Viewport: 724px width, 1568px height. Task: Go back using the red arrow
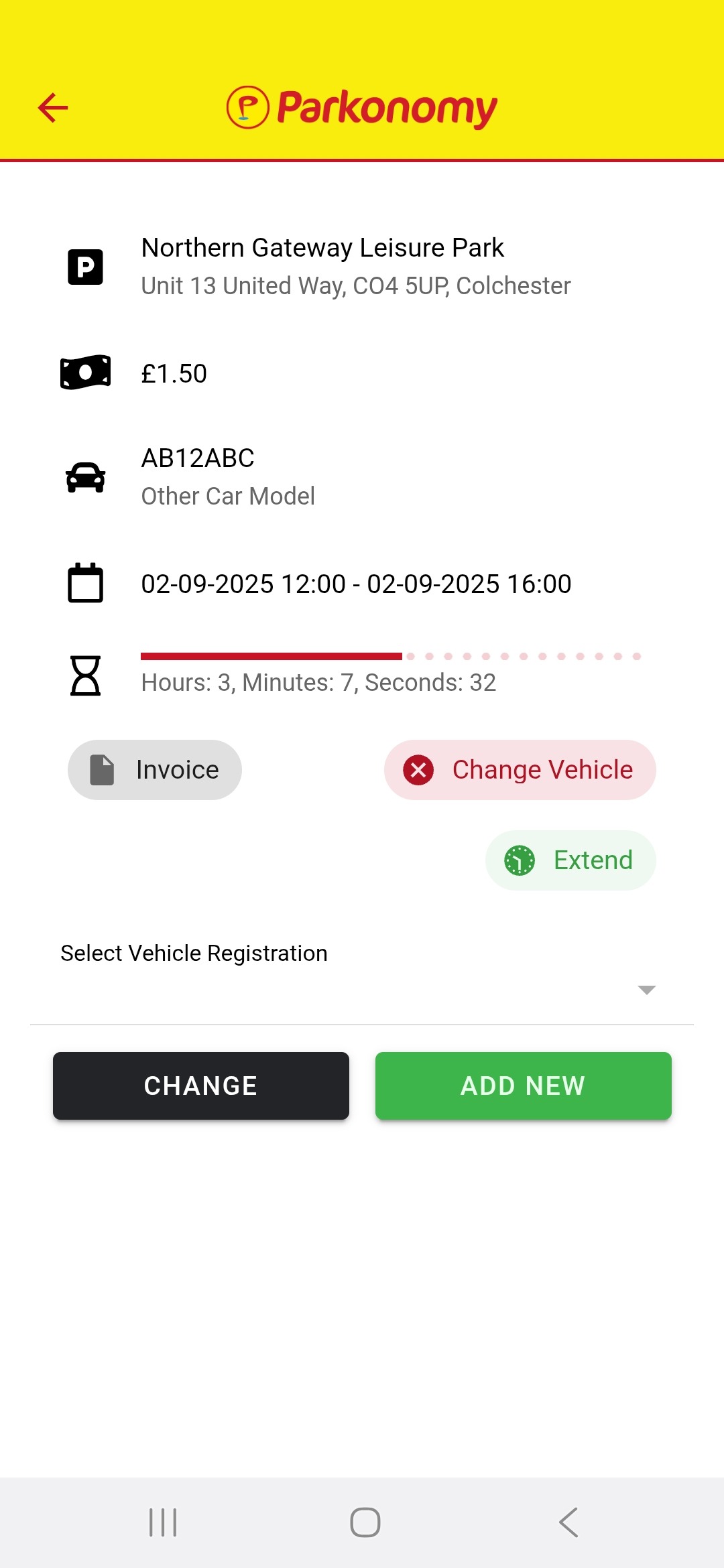point(53,107)
